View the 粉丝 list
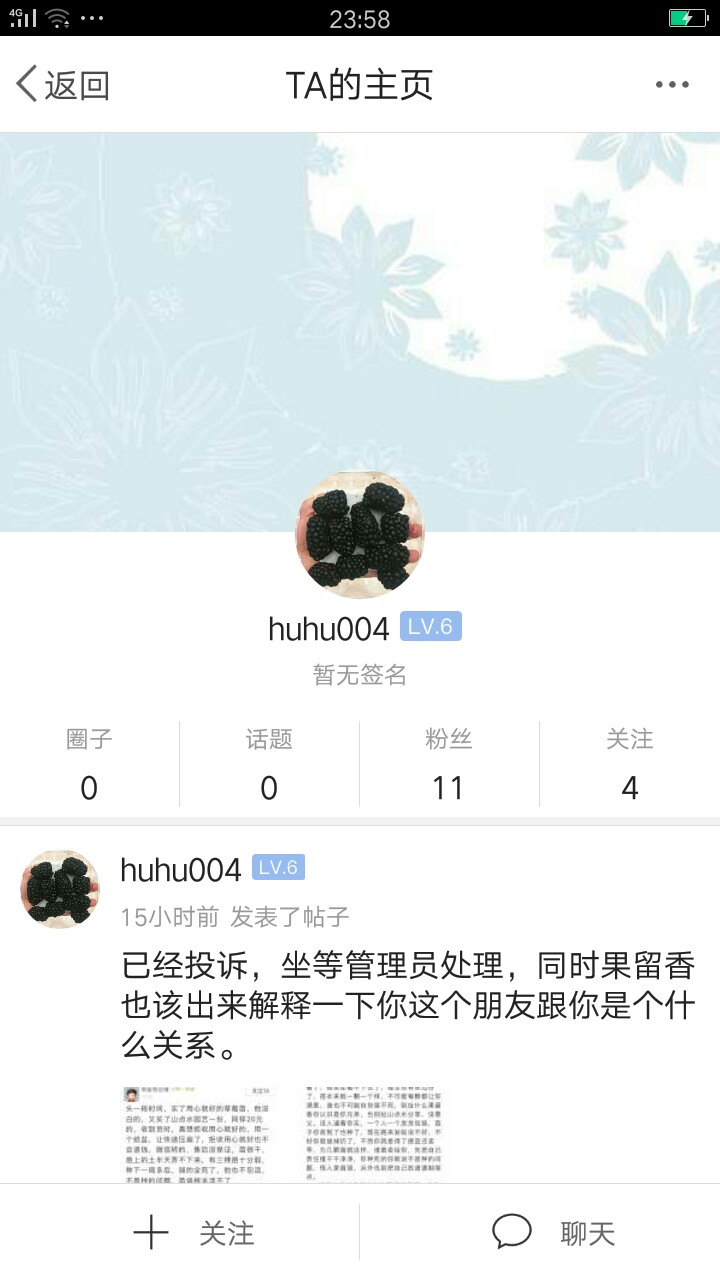720x1280 pixels. pyautogui.click(x=449, y=764)
